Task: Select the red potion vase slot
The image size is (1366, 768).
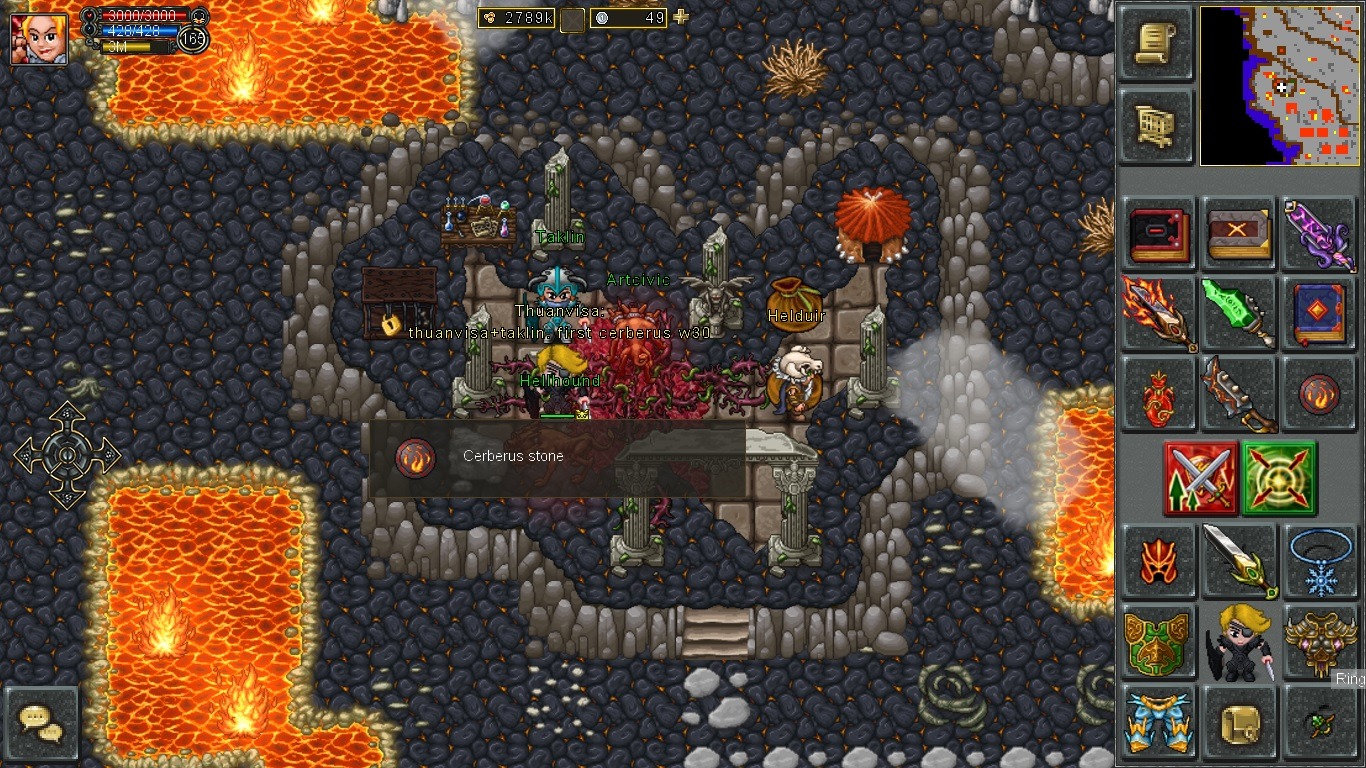Action: tap(1159, 393)
